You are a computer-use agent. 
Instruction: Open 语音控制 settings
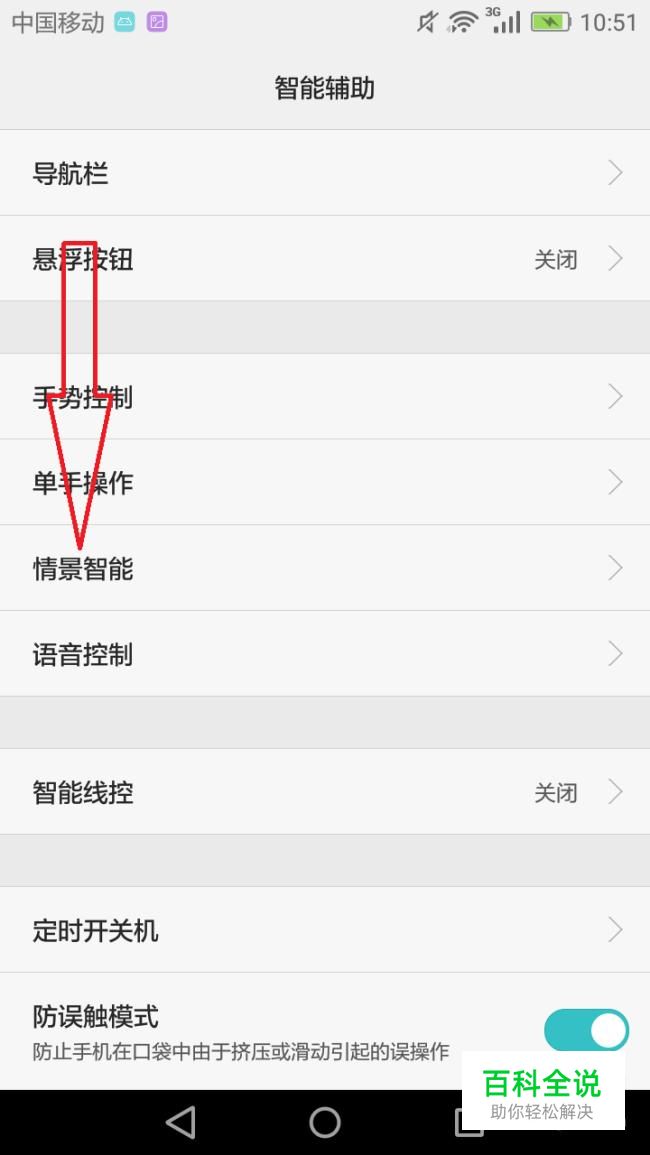(325, 655)
